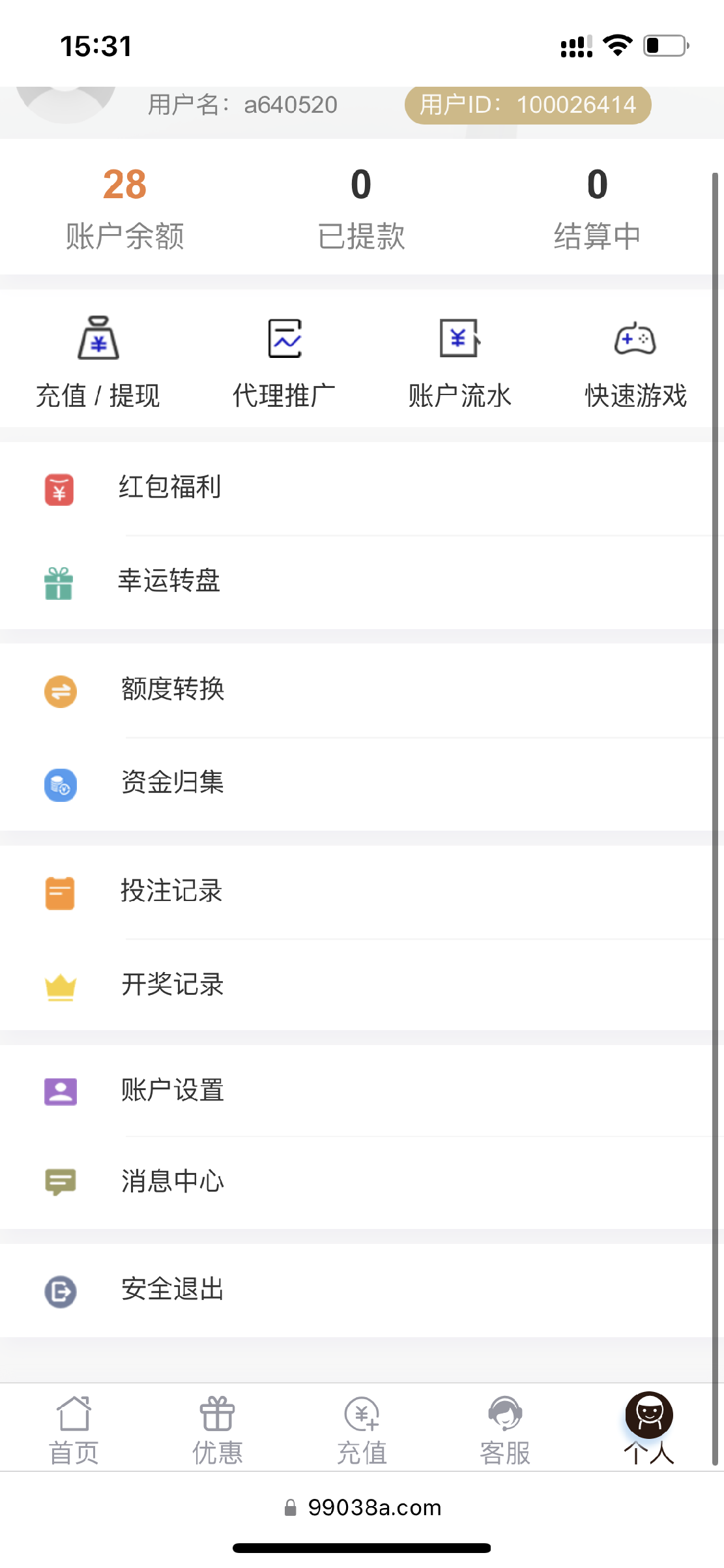Go to the 充值 tab in bottom bar
Screen dimensions: 724x1568
(362, 1430)
